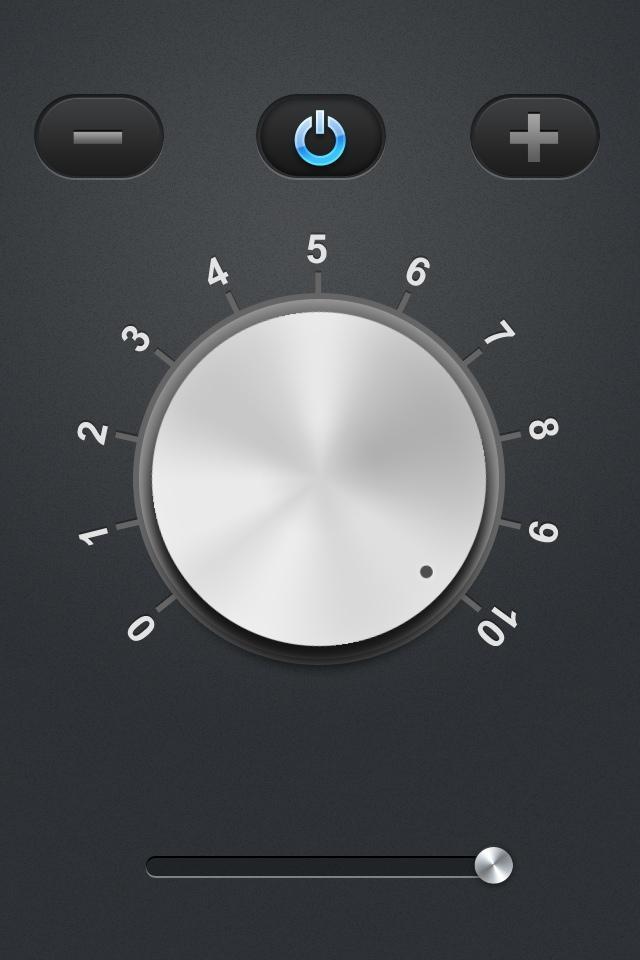Screen dimensions: 640x960
Task: Tap the slider handle at the bottom
Action: click(493, 865)
